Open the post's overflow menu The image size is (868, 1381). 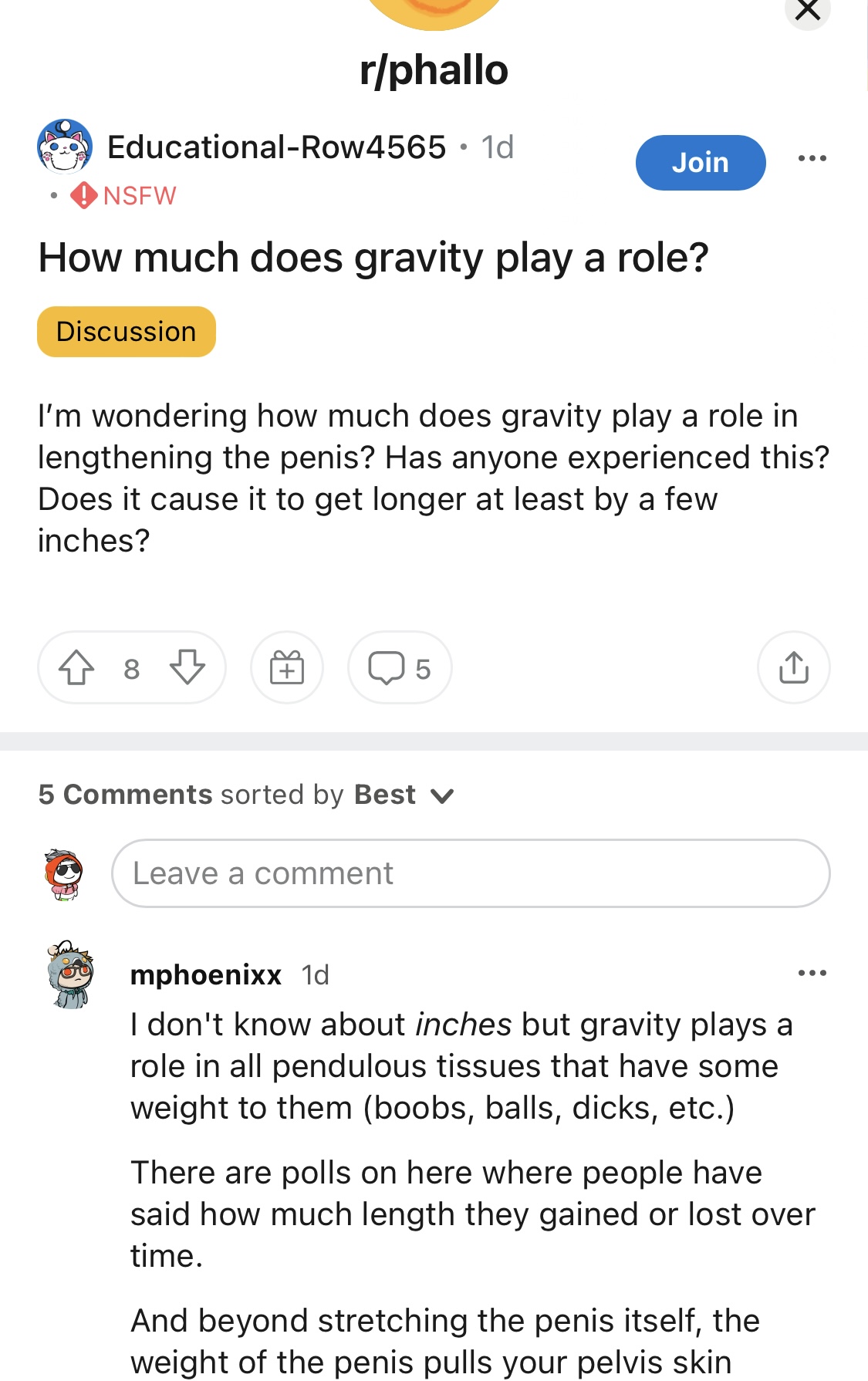click(x=812, y=159)
